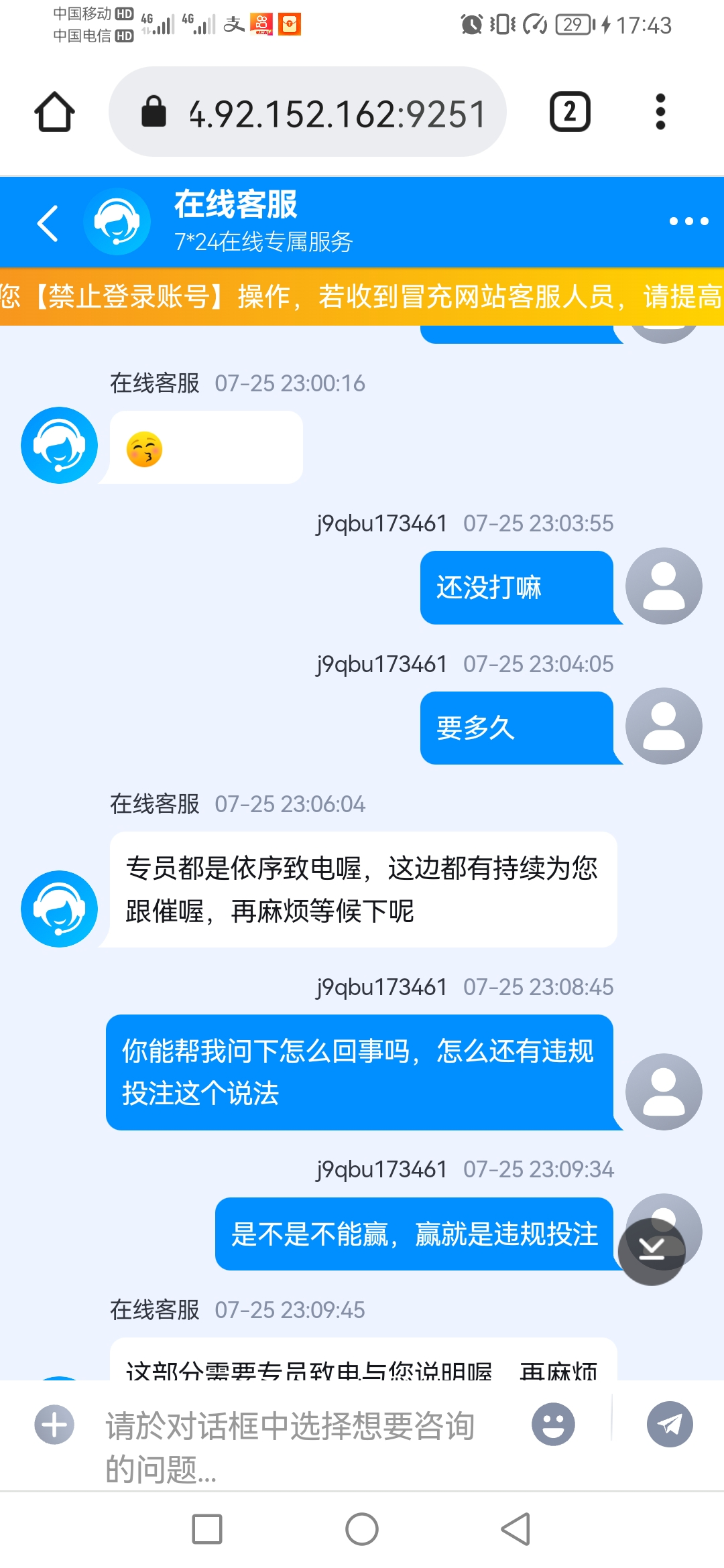Send the message with the paper plane
This screenshot has height=1568, width=724.
pyautogui.click(x=669, y=1424)
